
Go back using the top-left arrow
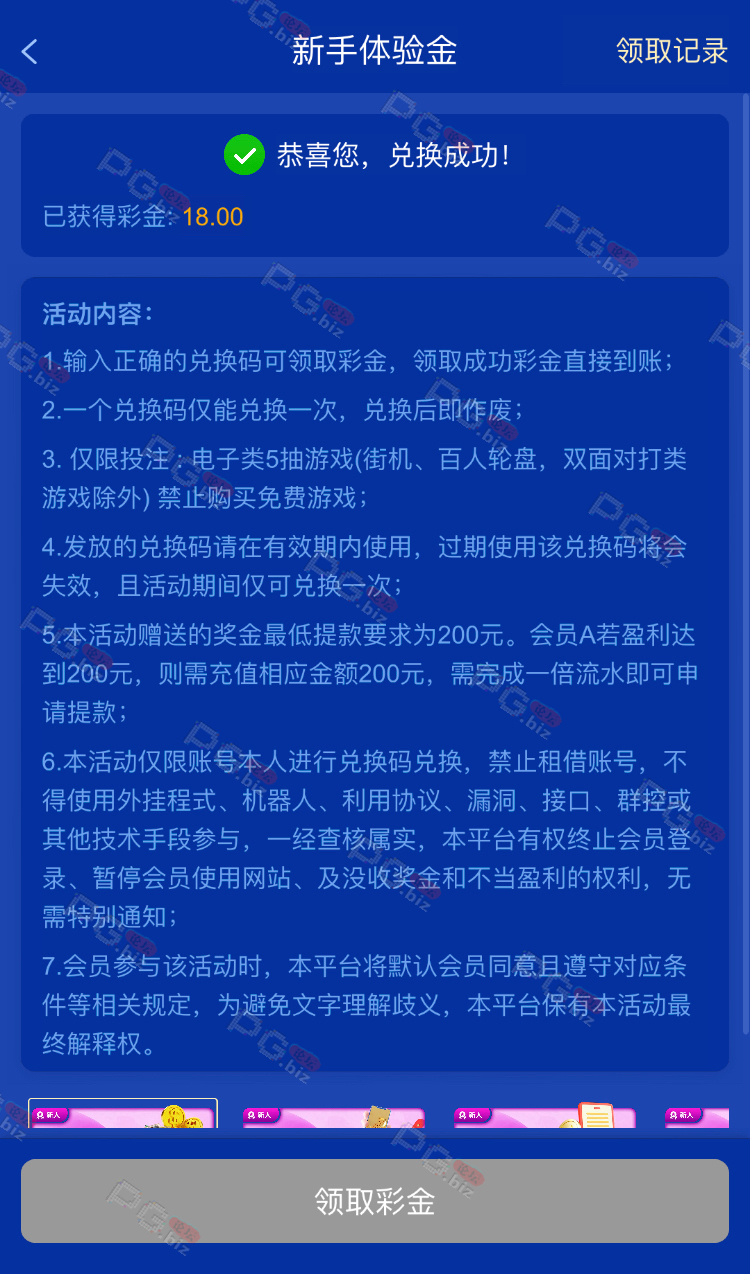[30, 52]
